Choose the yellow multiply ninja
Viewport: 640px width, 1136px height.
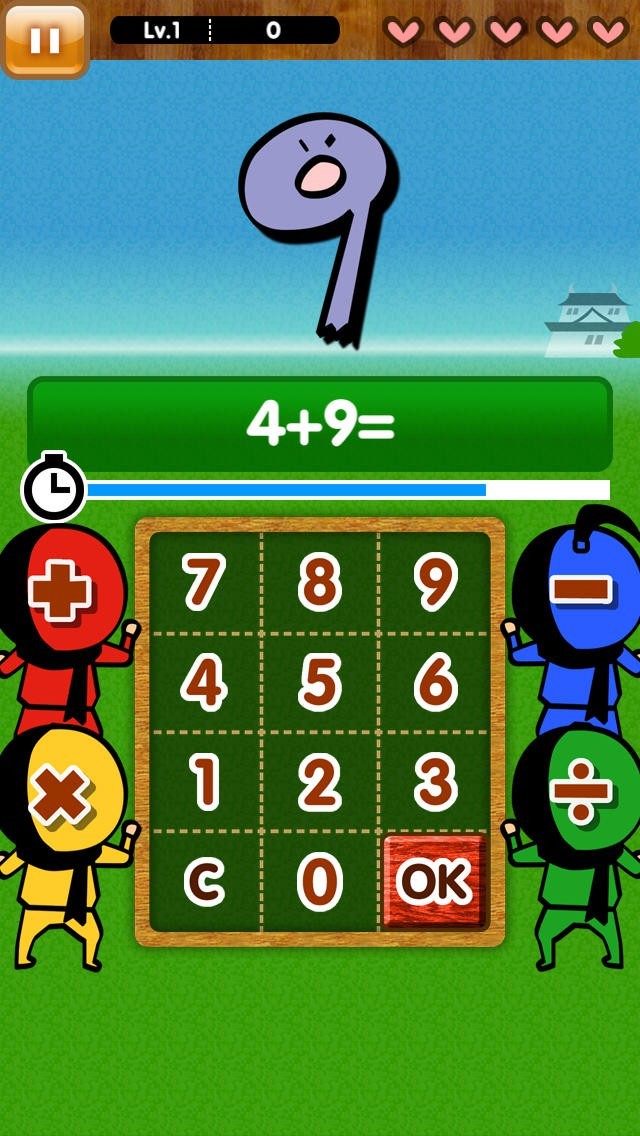pos(64,844)
